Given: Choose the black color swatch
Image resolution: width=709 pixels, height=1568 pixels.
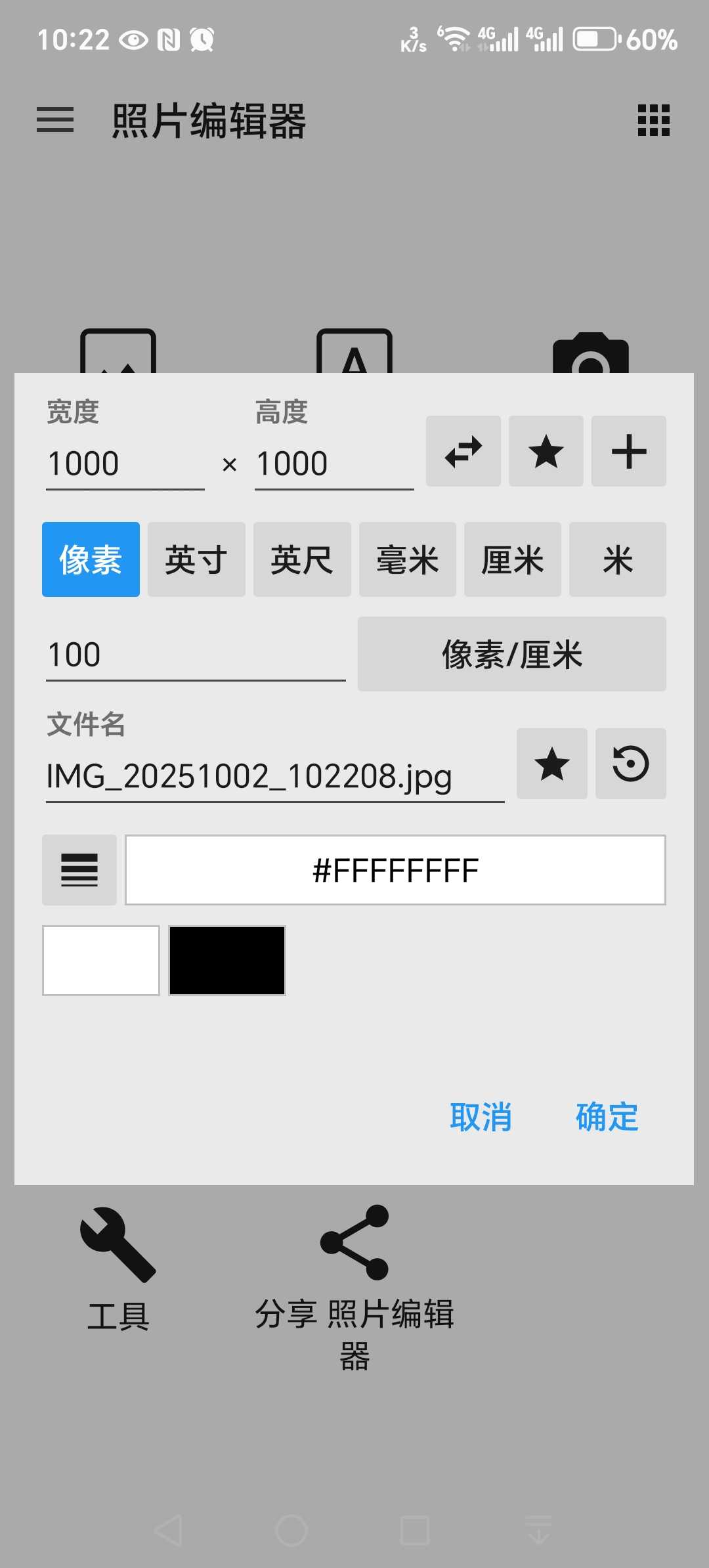Looking at the screenshot, I should (x=226, y=961).
